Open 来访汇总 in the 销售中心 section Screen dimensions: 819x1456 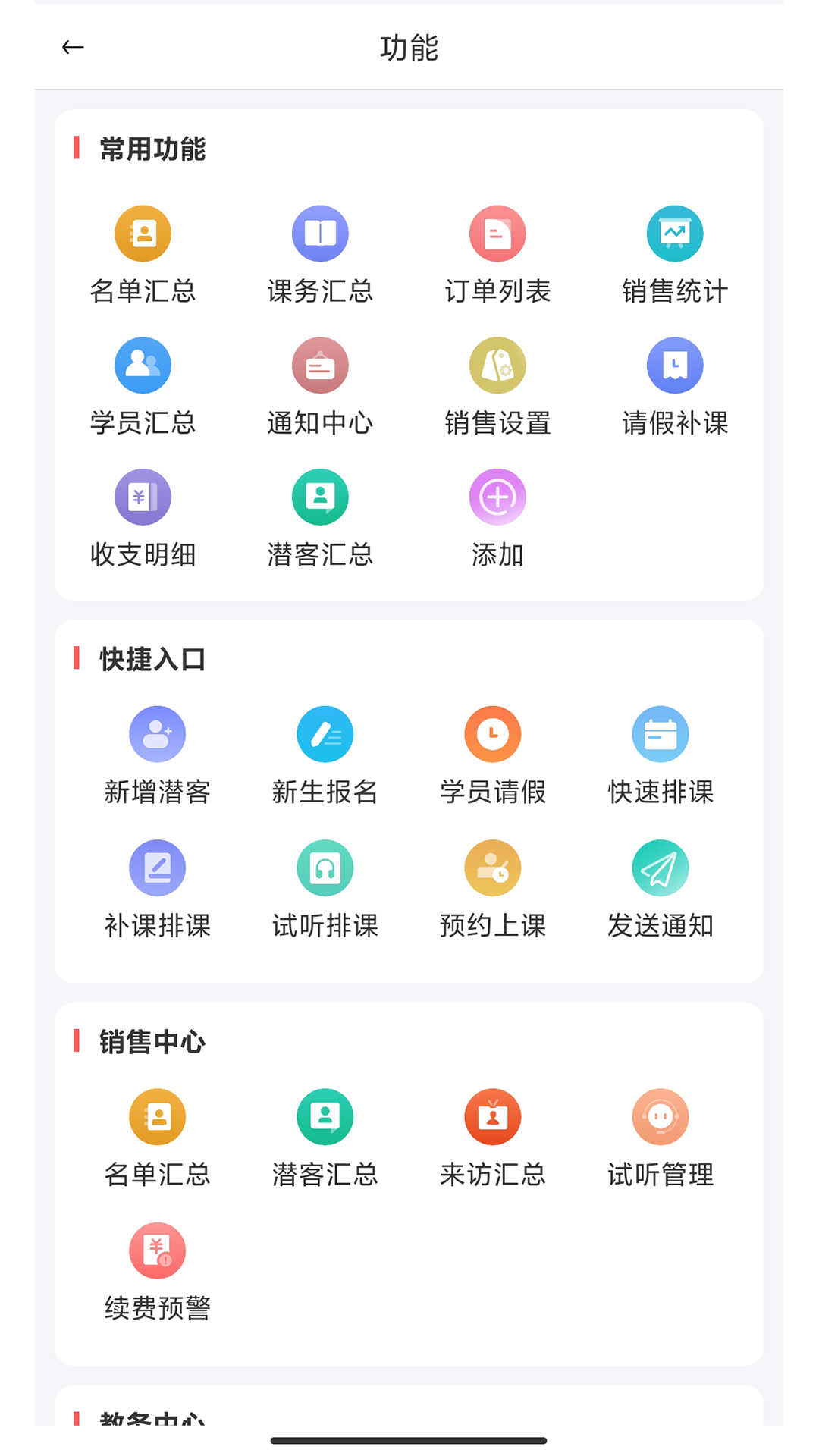(x=493, y=1116)
